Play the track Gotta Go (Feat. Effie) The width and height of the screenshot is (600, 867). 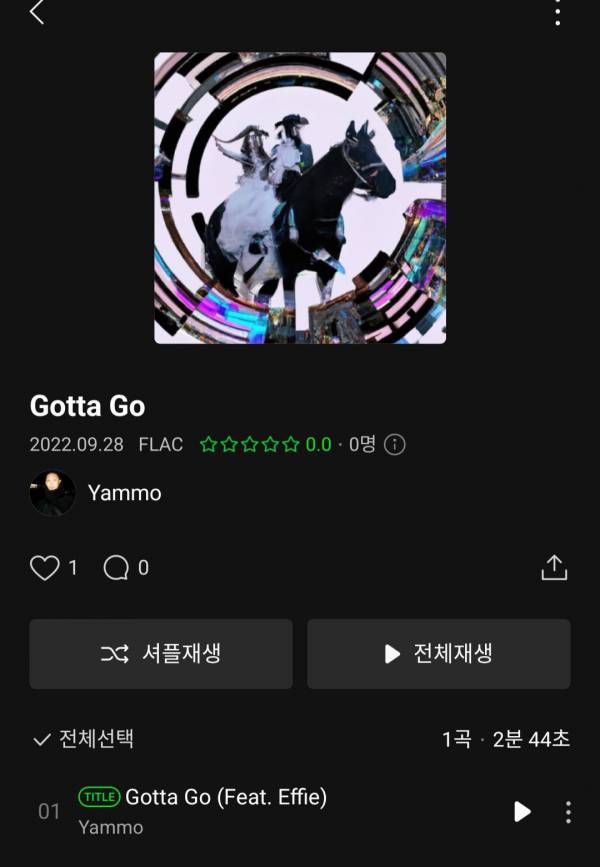coord(522,811)
